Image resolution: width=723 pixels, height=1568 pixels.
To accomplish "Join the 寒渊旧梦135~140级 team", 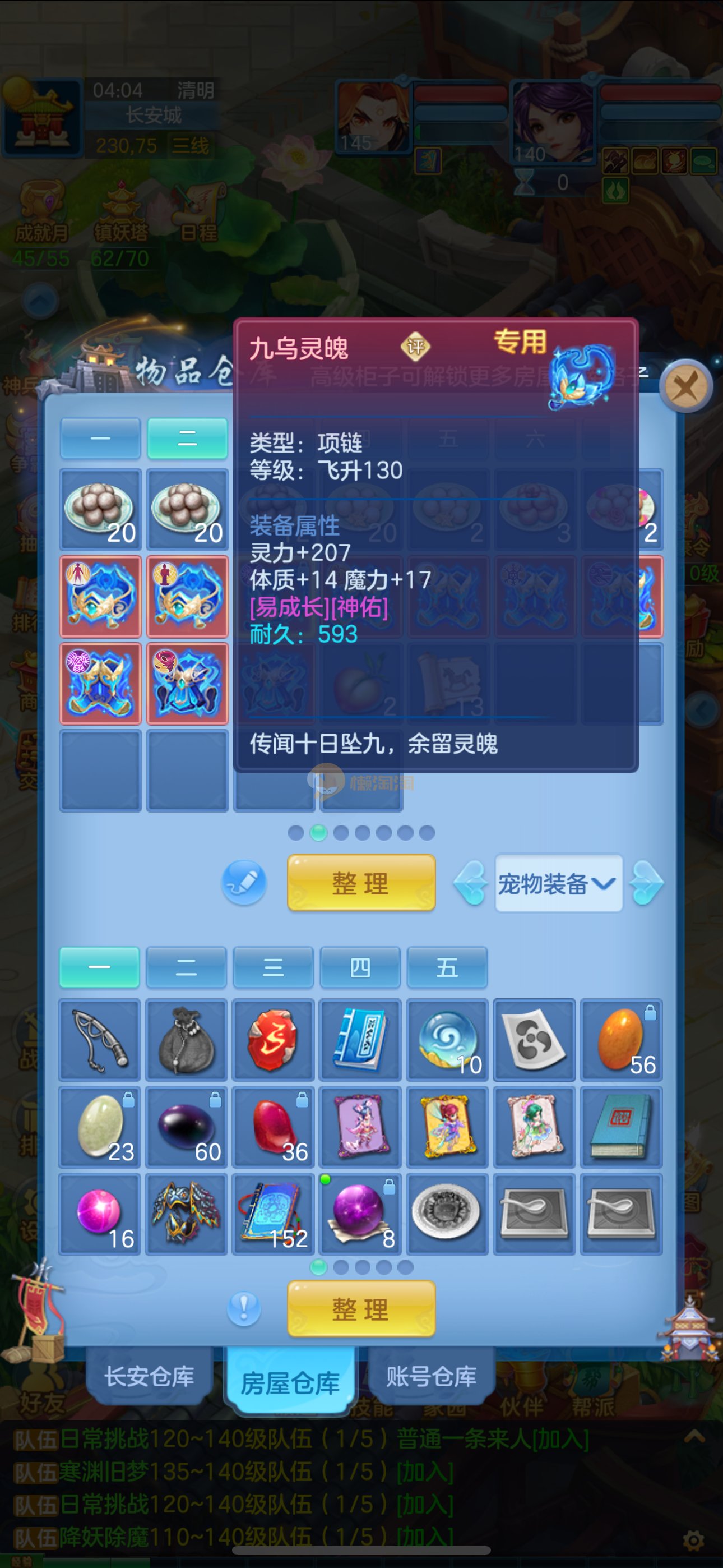I will pos(425,1472).
